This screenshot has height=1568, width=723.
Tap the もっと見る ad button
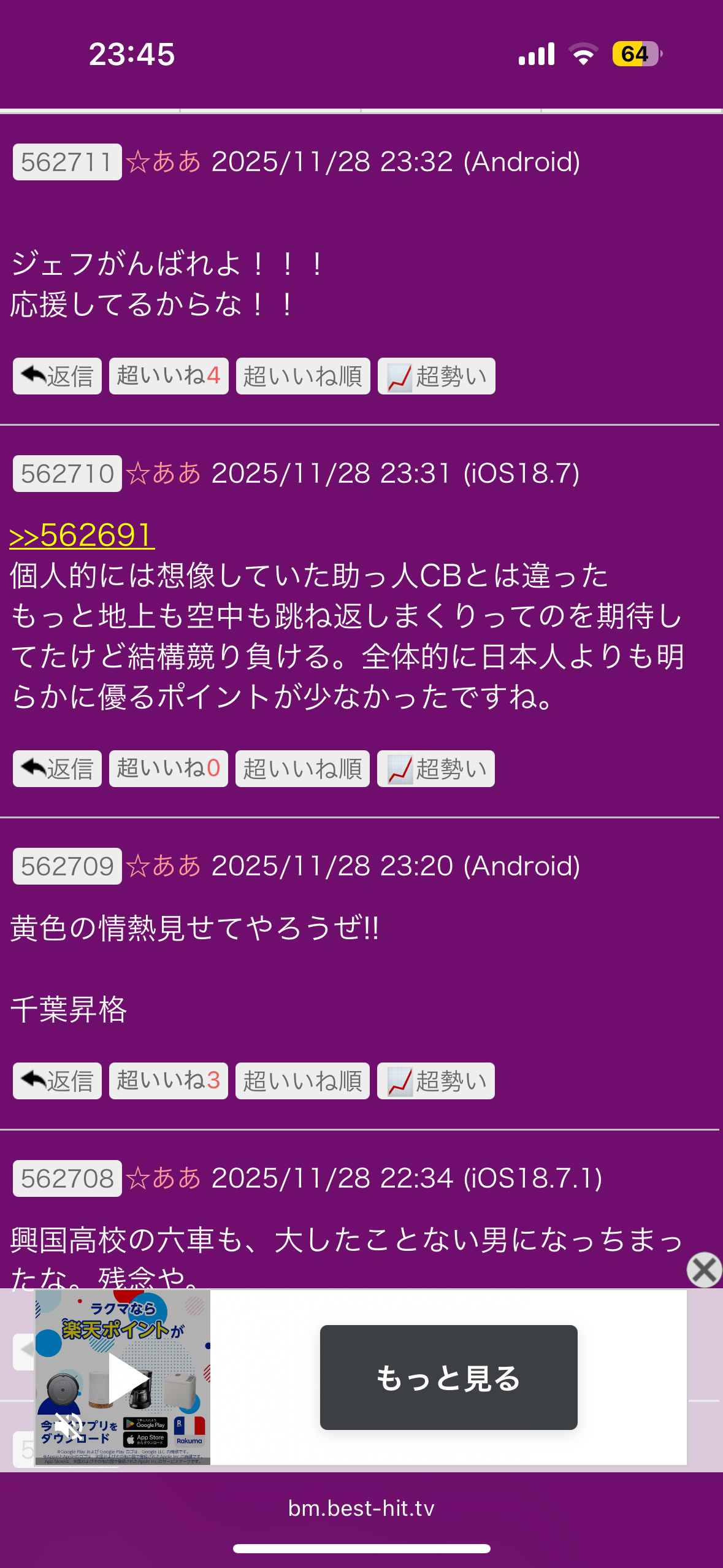[x=448, y=1378]
